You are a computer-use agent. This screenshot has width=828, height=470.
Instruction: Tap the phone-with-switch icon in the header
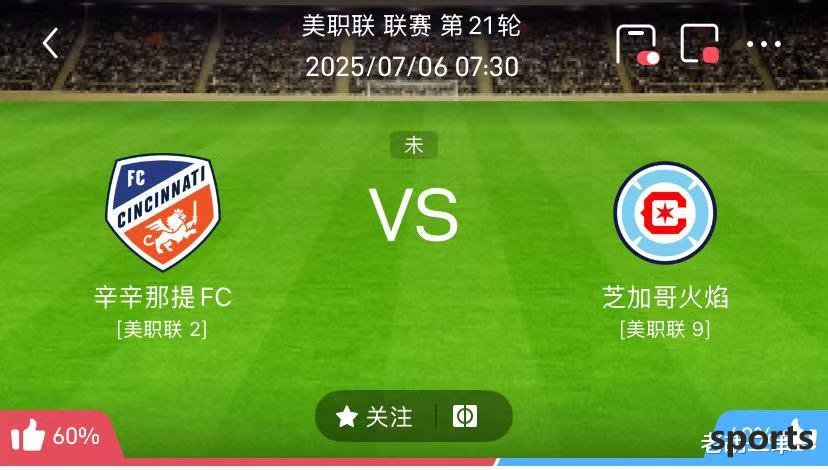[x=637, y=43]
